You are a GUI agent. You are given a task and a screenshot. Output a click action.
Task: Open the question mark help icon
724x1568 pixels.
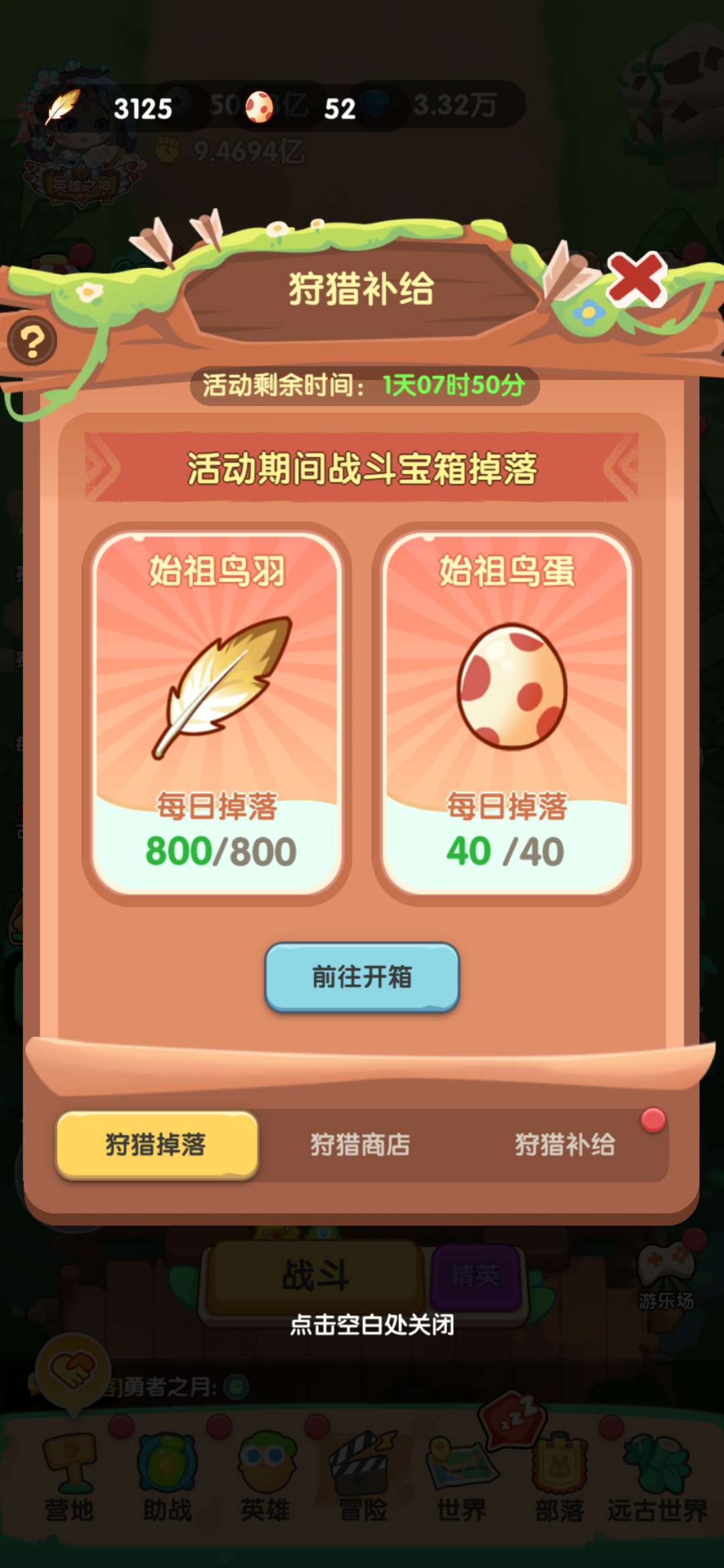[x=32, y=342]
